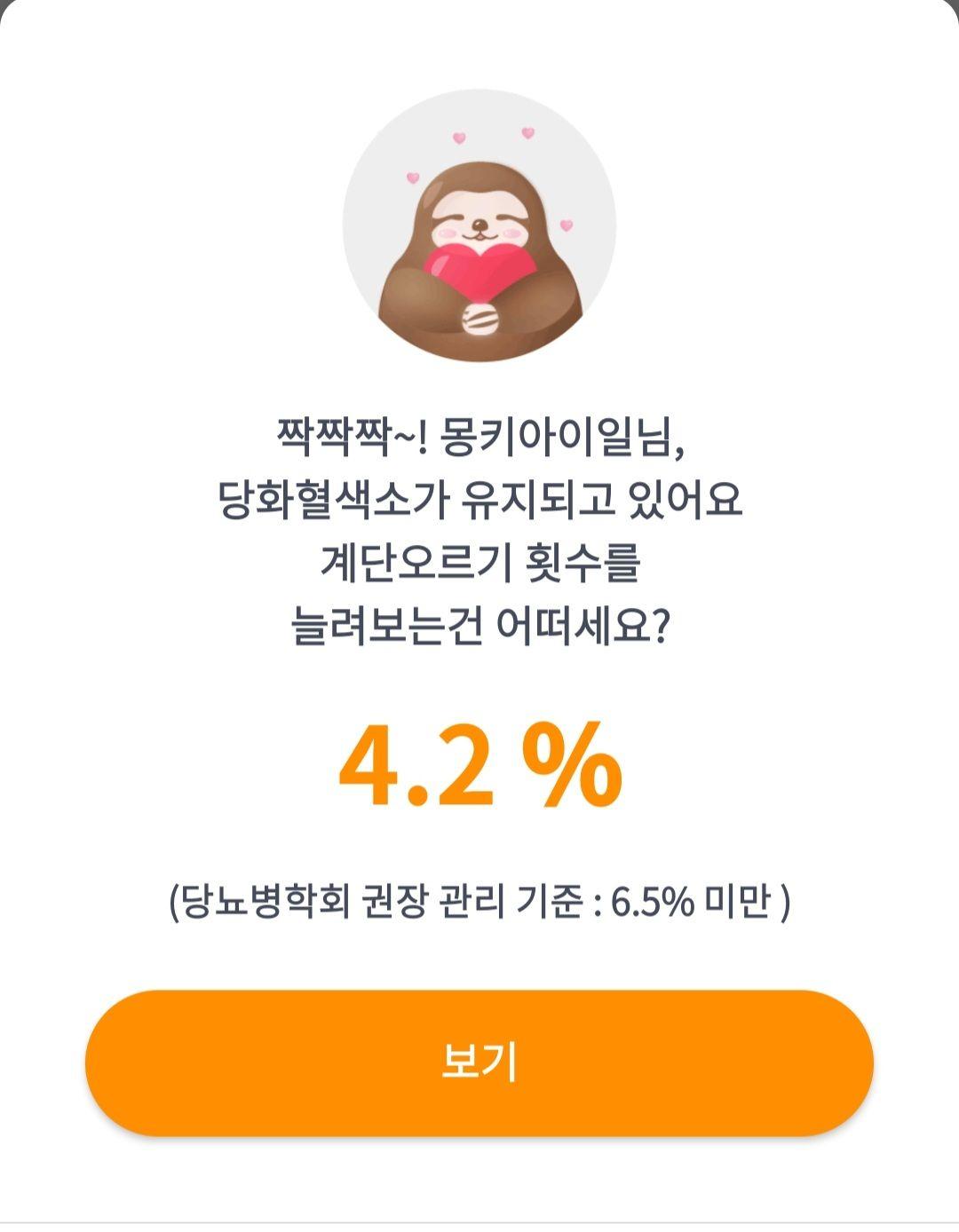Tap the orange 보기 button
This screenshot has width=959, height=1232.
(479, 1062)
